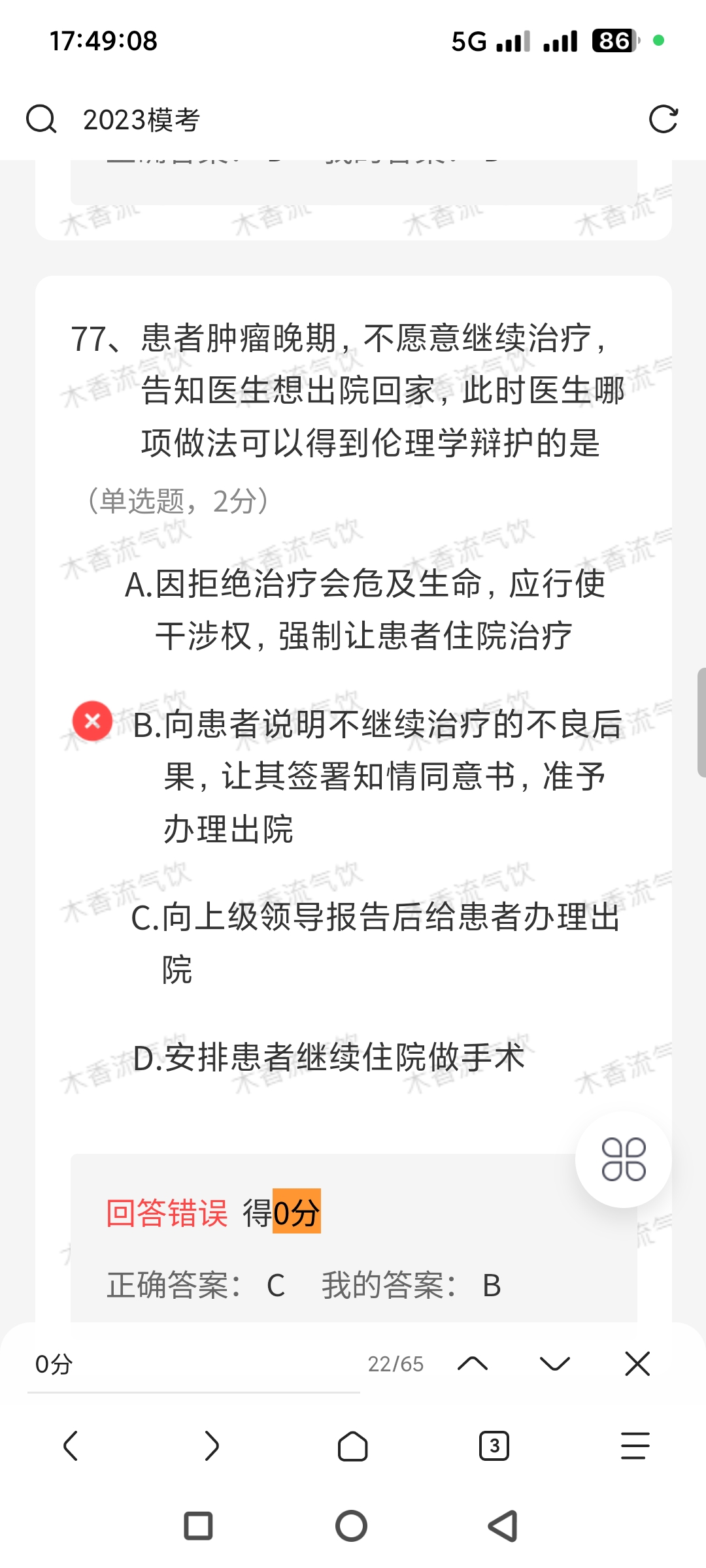Go forward in the browser

[211, 1446]
